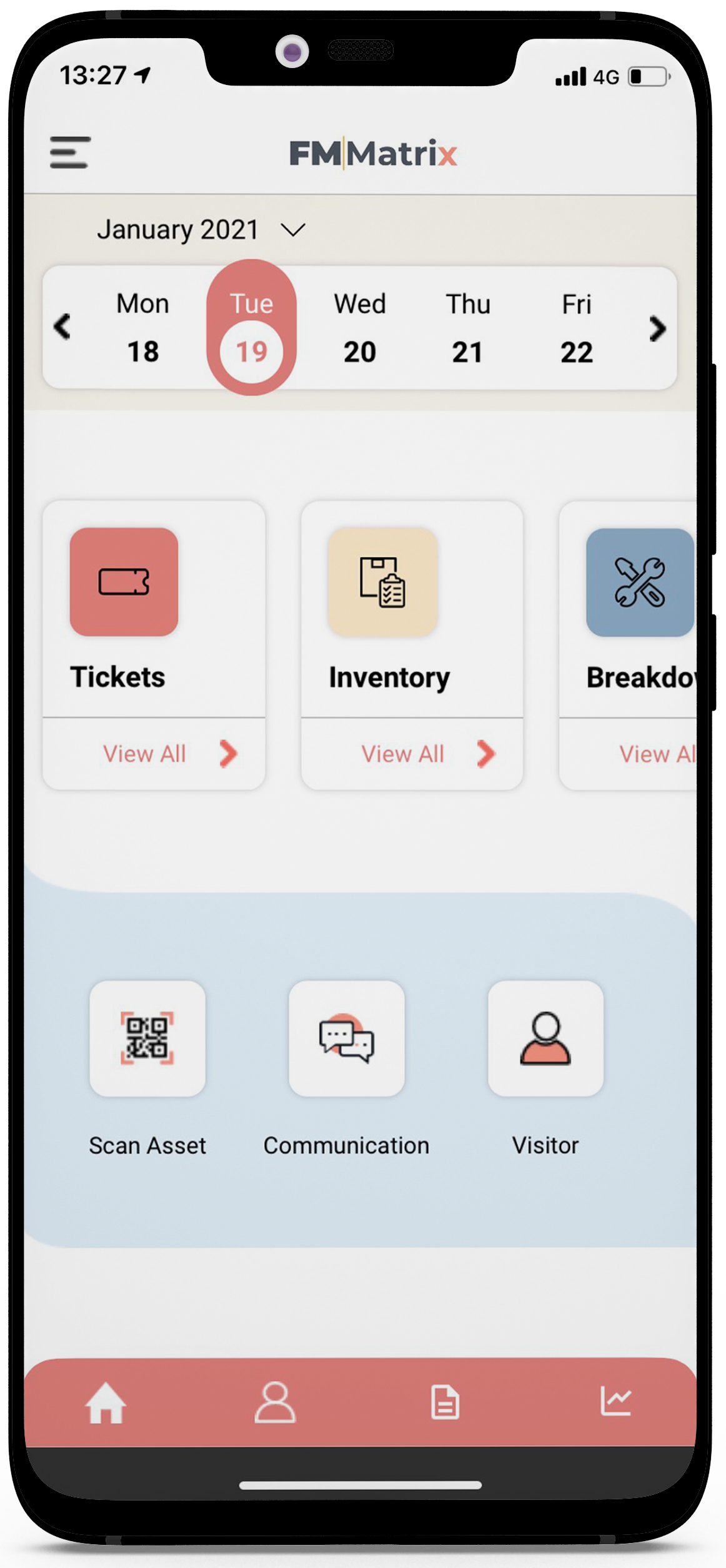Open the documents tab in bottom bar
Screen dimensions: 726x1568
(x=445, y=1403)
